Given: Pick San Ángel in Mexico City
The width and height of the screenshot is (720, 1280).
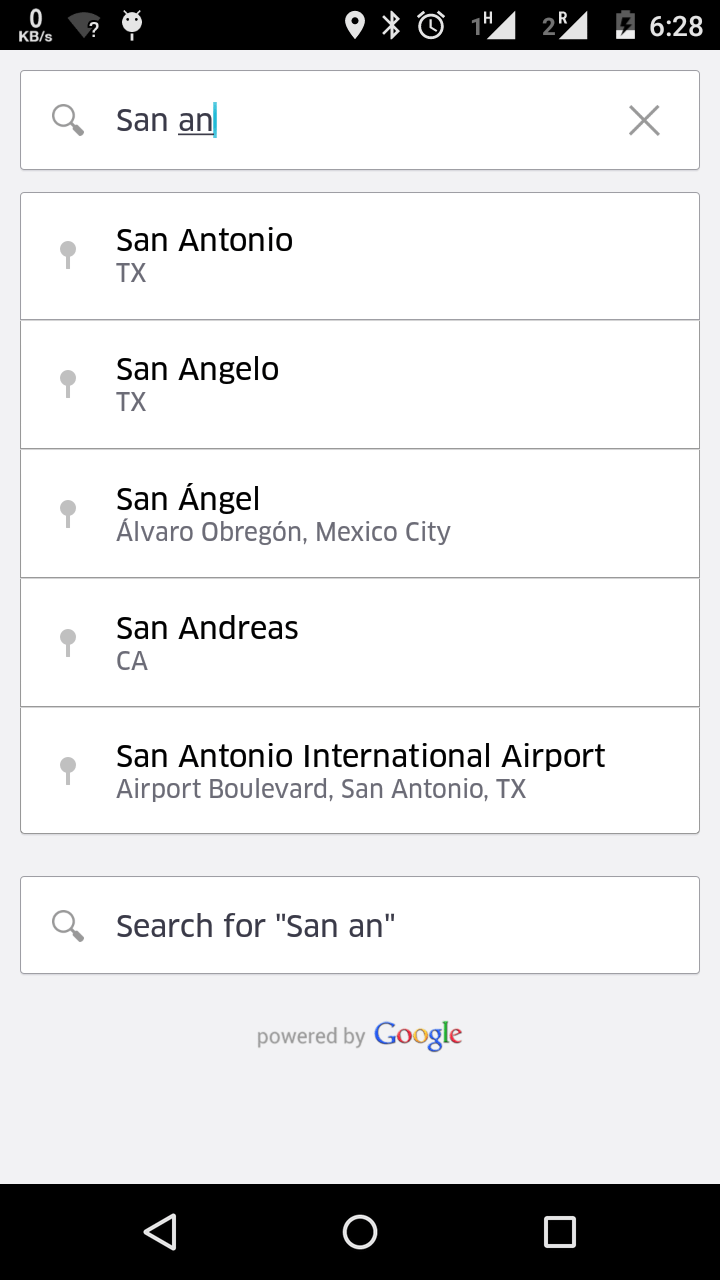Looking at the screenshot, I should click(x=360, y=512).
